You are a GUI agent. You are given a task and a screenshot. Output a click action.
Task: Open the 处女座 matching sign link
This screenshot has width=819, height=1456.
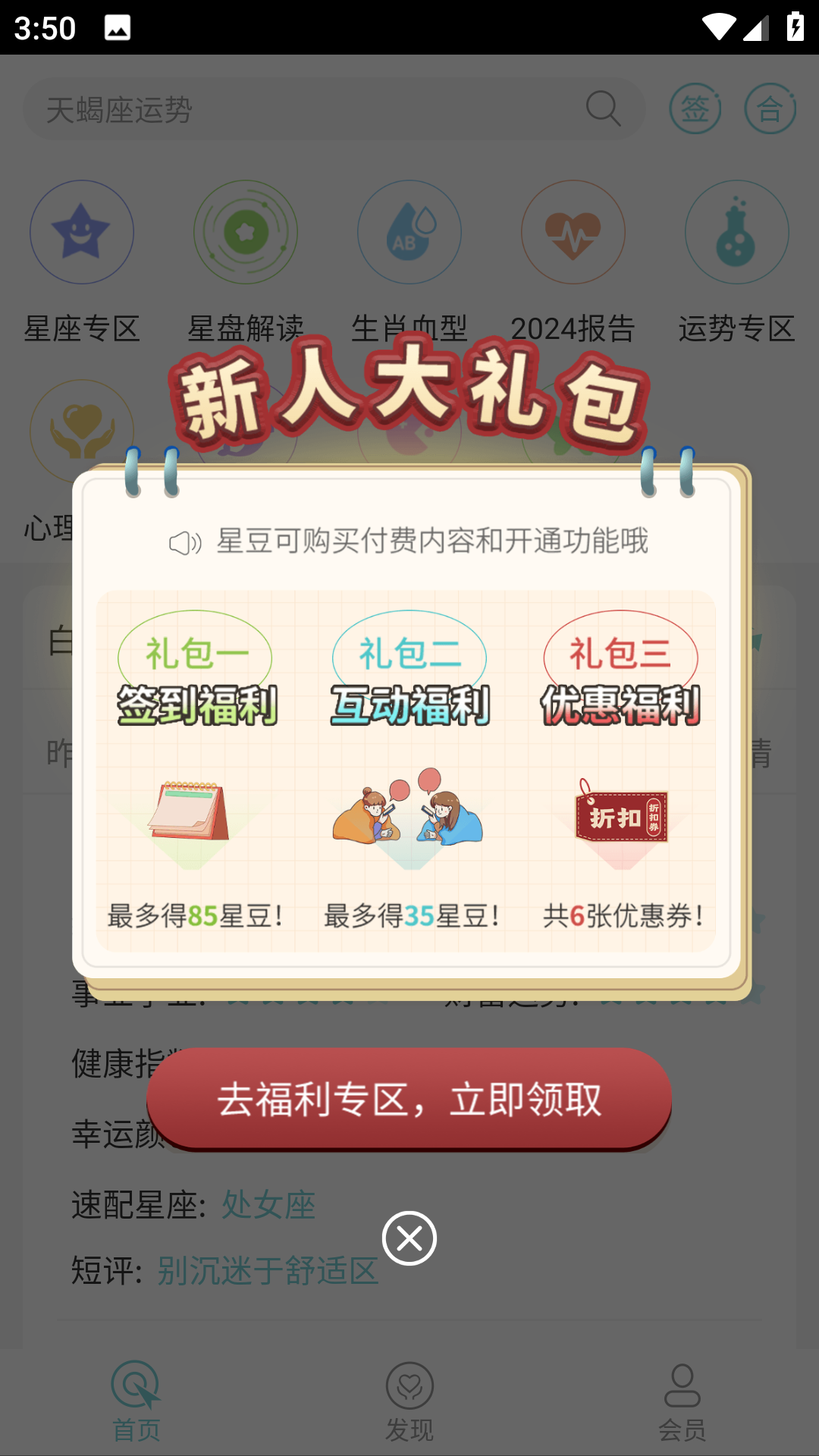tap(268, 1204)
